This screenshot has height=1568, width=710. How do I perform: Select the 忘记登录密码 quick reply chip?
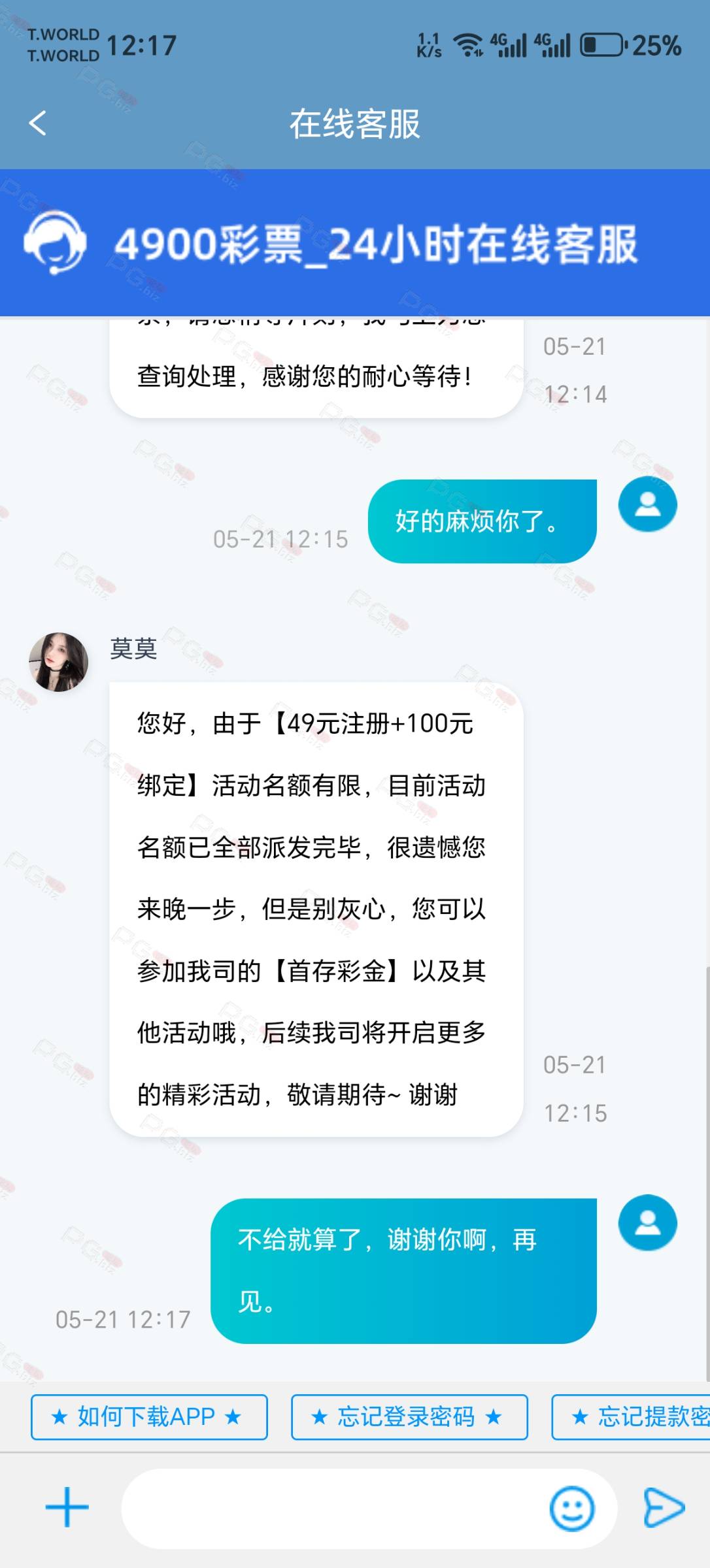tap(409, 1417)
